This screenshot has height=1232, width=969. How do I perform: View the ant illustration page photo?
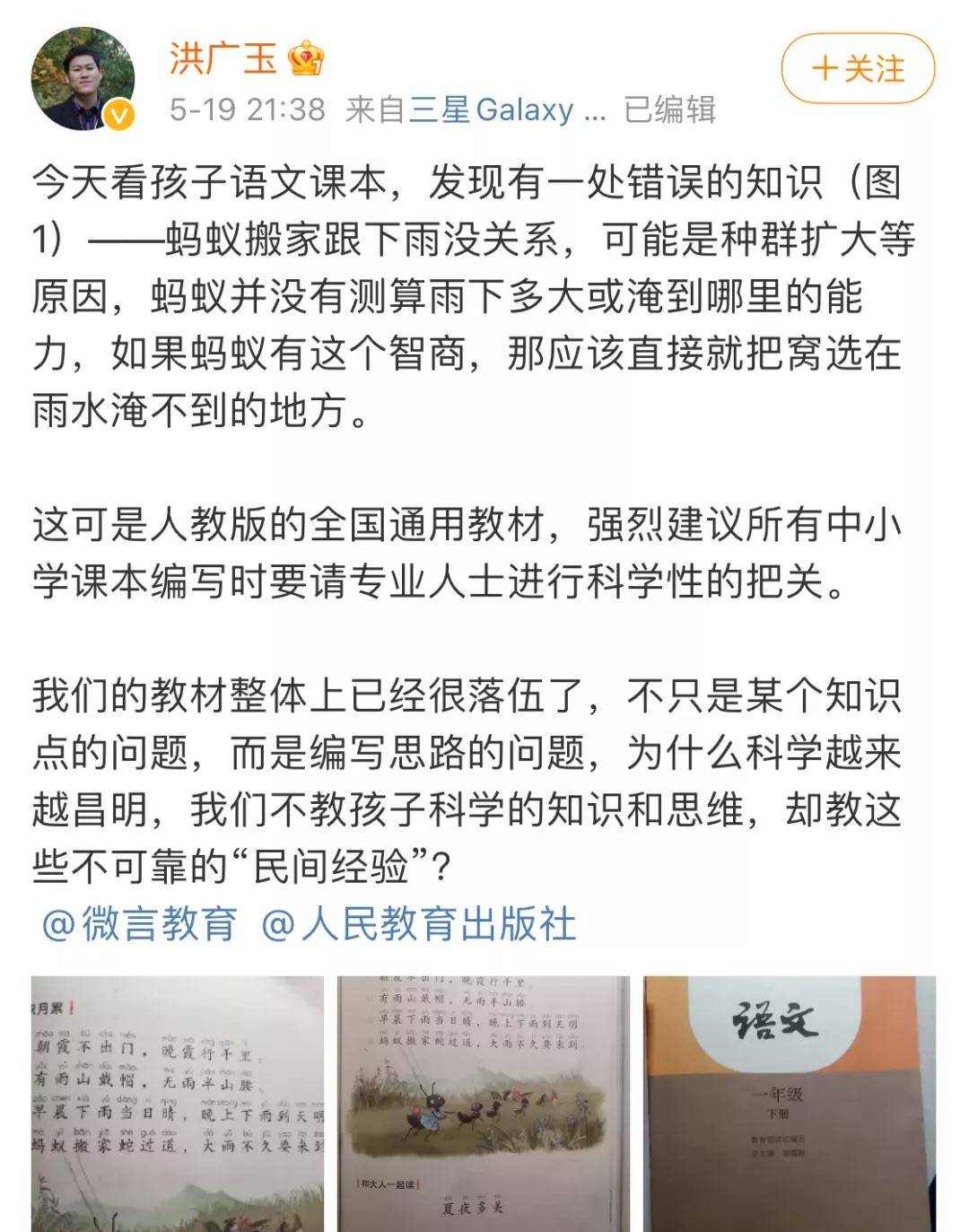[x=483, y=1103]
